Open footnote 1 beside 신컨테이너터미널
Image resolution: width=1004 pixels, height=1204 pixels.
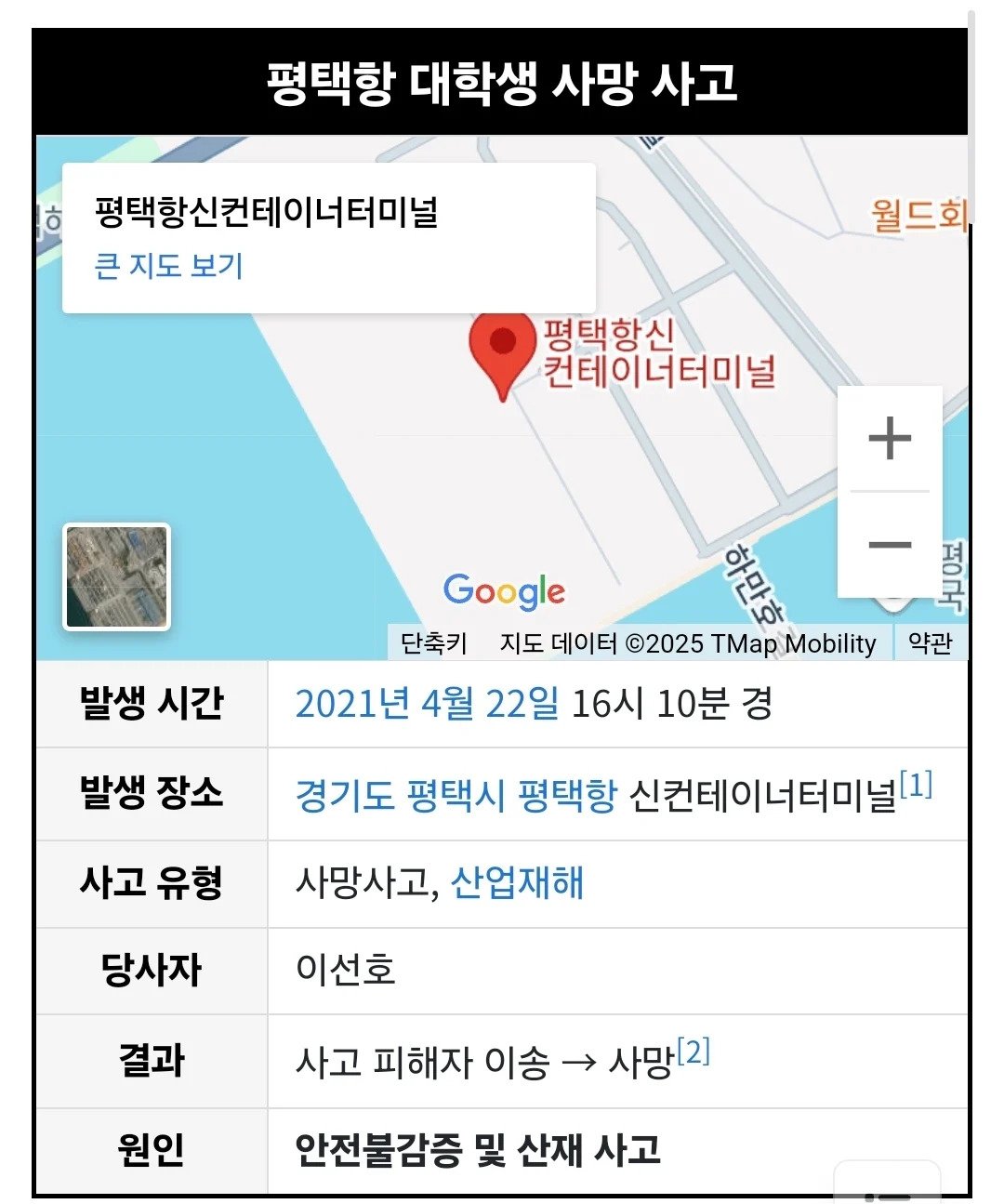point(916,785)
